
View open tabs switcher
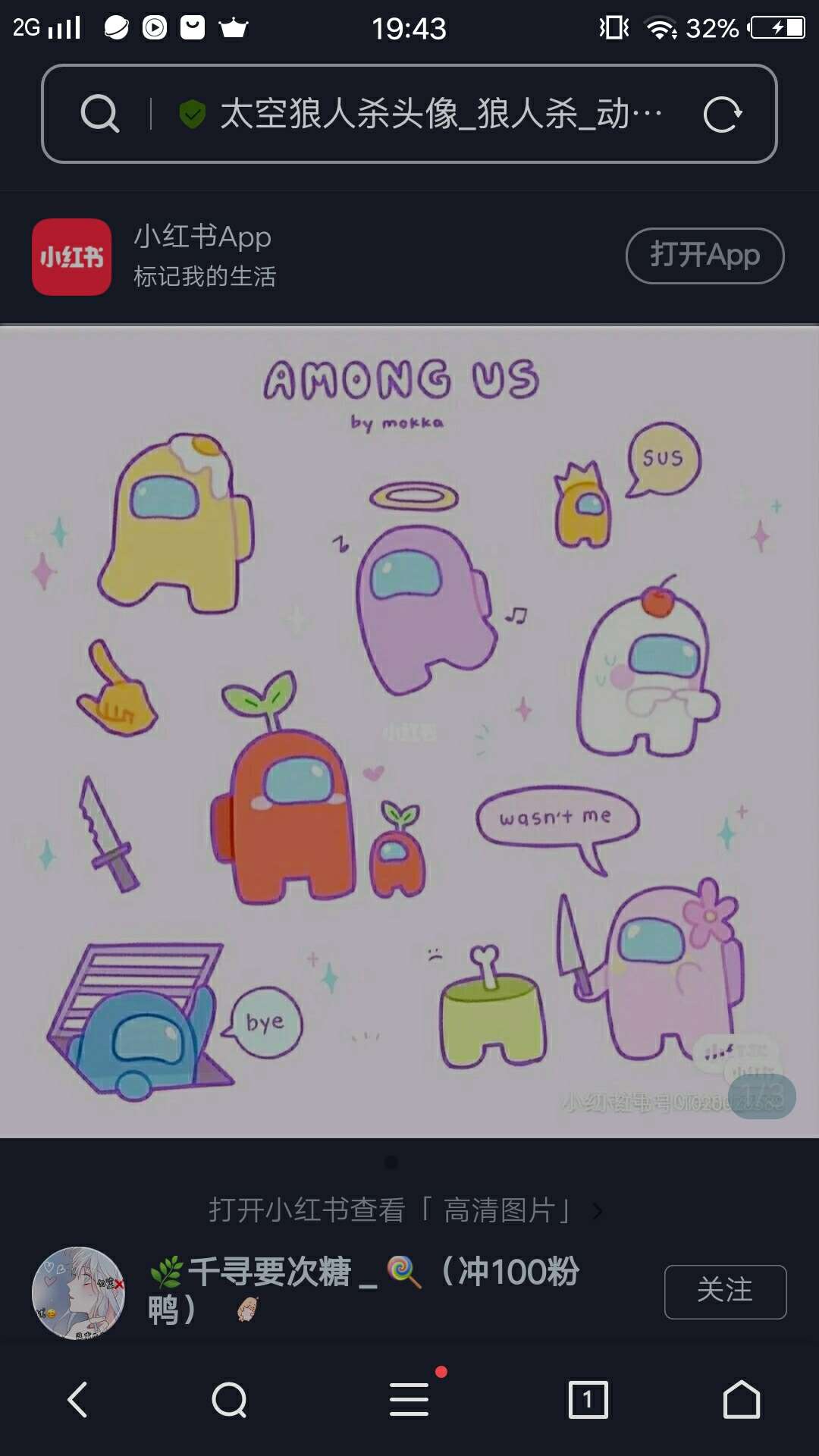[x=588, y=1399]
